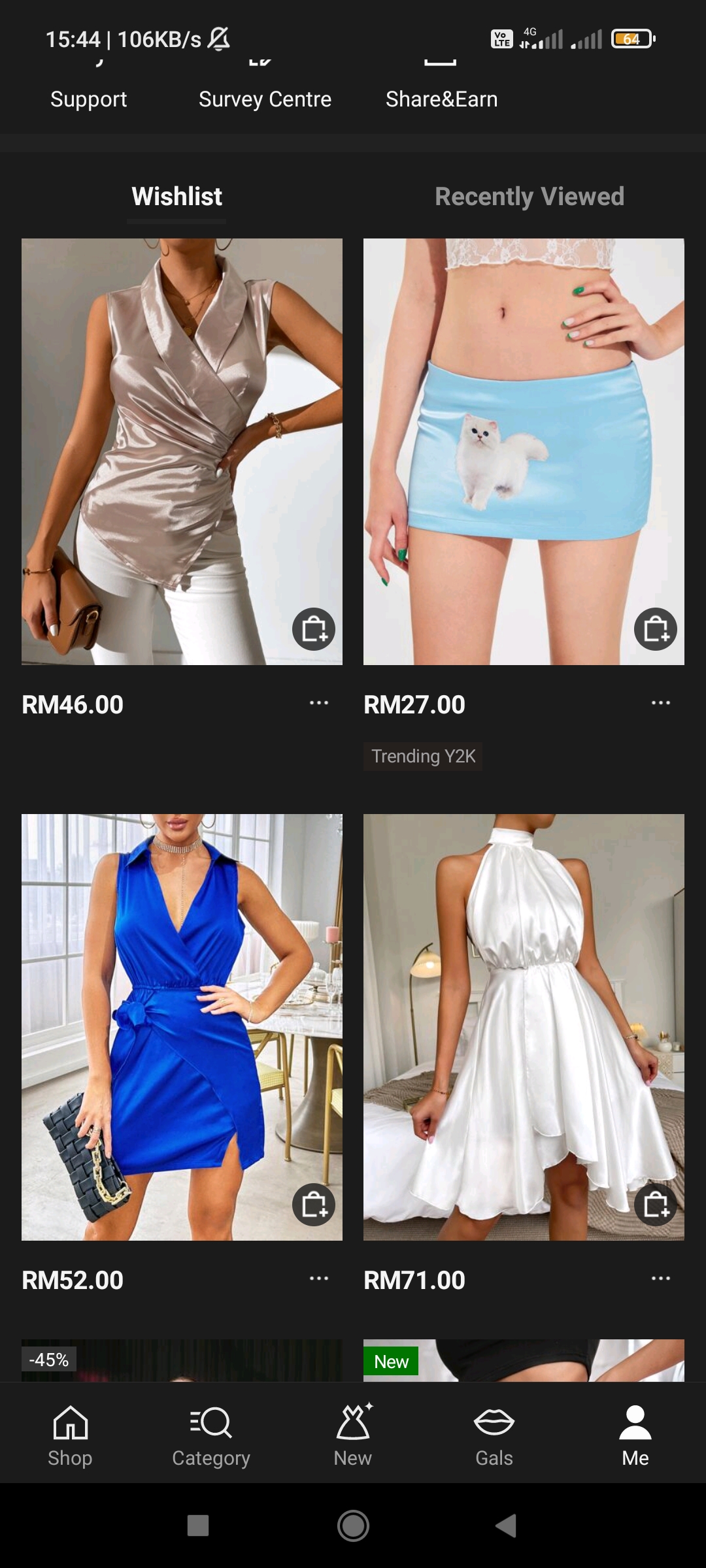
Task: Open the RM52.00 blue wrap dress
Action: click(x=182, y=1026)
